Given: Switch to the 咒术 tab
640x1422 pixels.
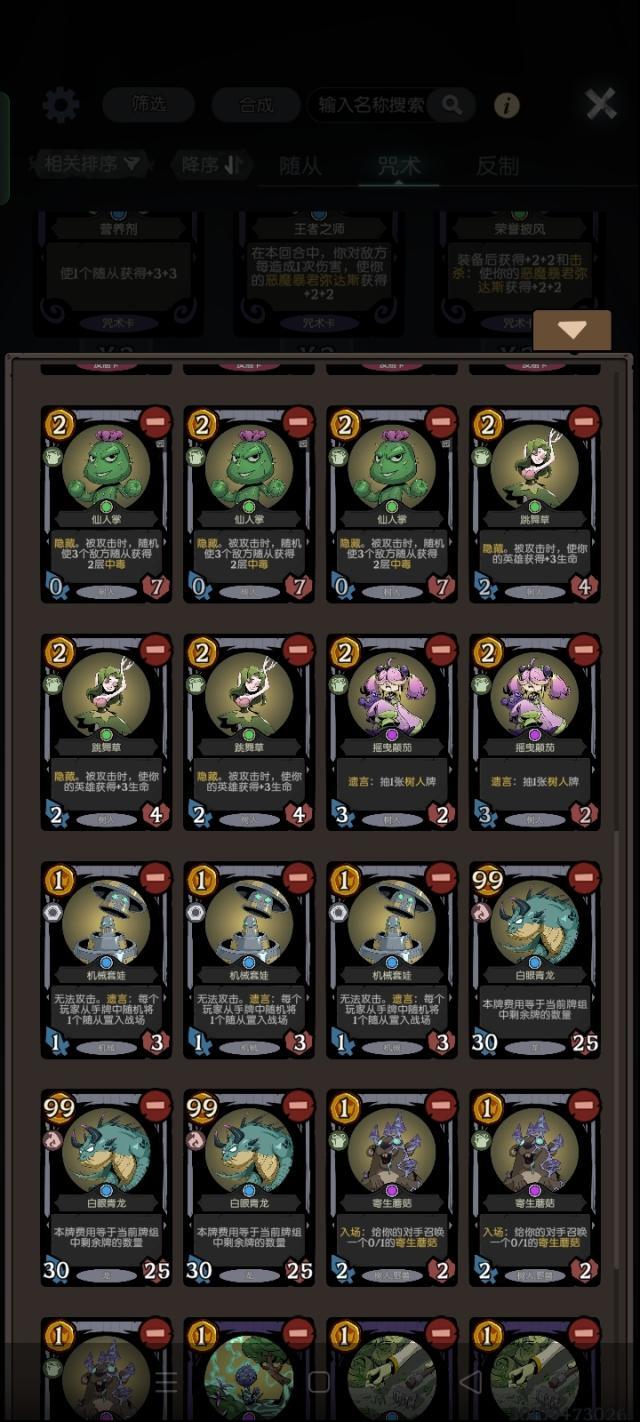Looking at the screenshot, I should coord(399,166).
